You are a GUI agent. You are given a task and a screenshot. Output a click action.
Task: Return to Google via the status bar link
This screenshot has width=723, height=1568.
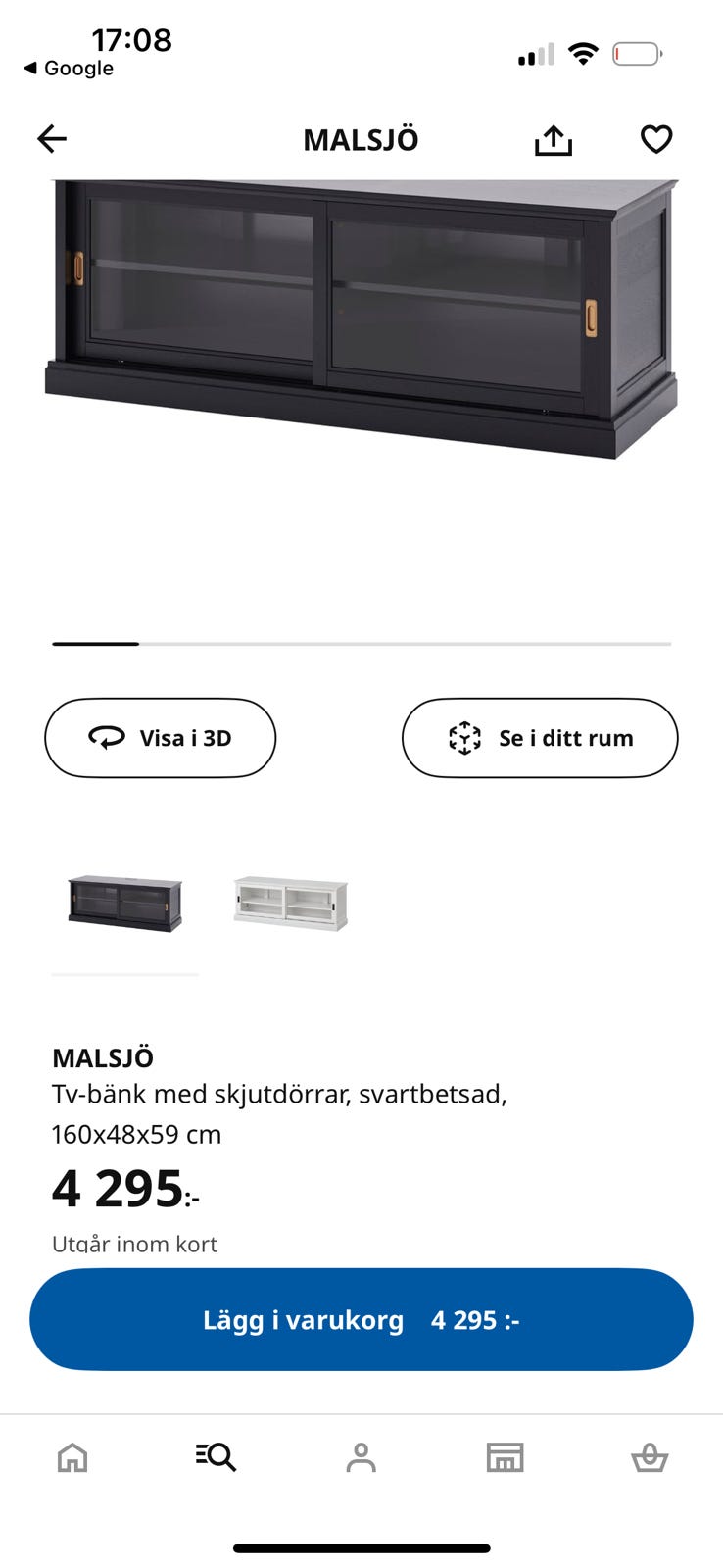tap(69, 69)
